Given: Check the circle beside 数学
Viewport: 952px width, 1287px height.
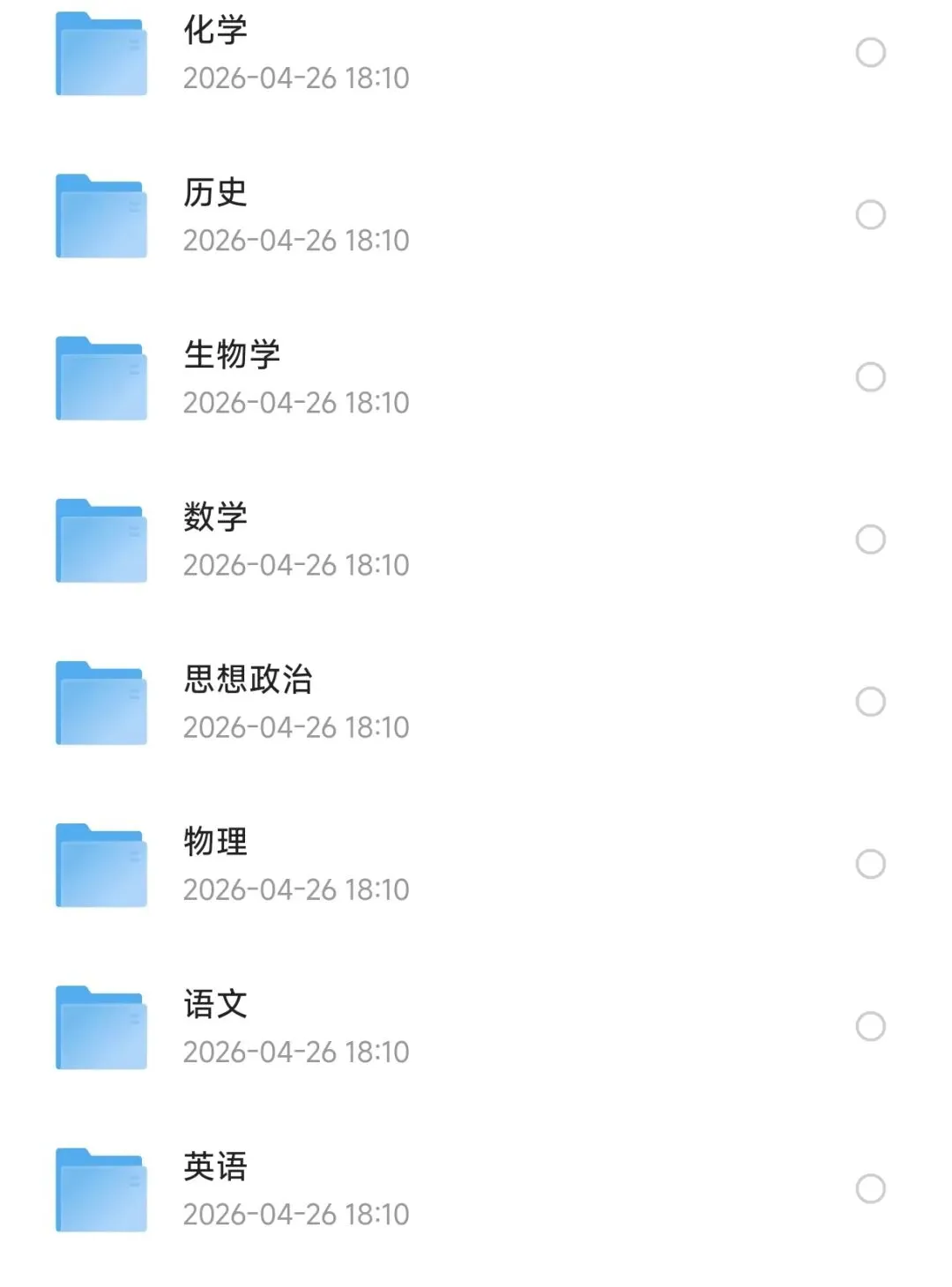Looking at the screenshot, I should click(x=871, y=539).
